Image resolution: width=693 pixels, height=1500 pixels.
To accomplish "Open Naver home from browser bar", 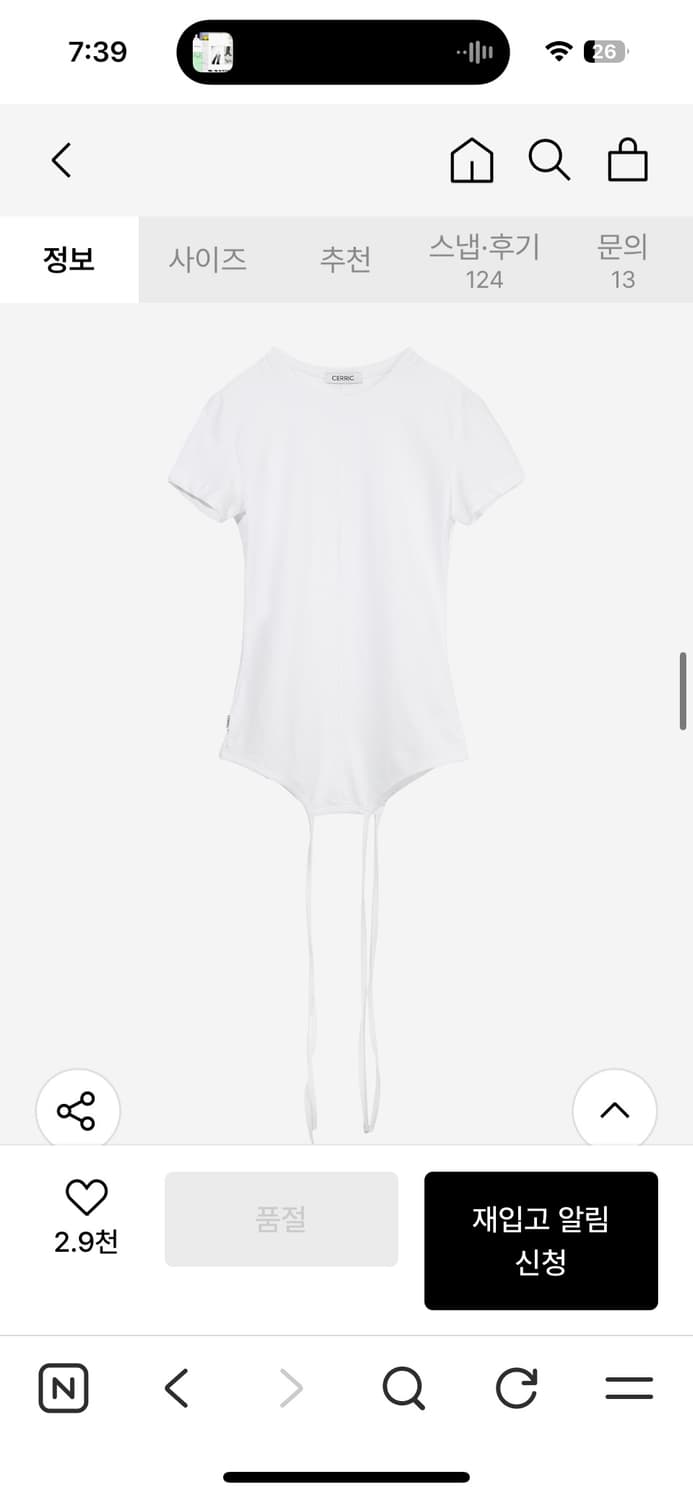I will [x=64, y=1388].
